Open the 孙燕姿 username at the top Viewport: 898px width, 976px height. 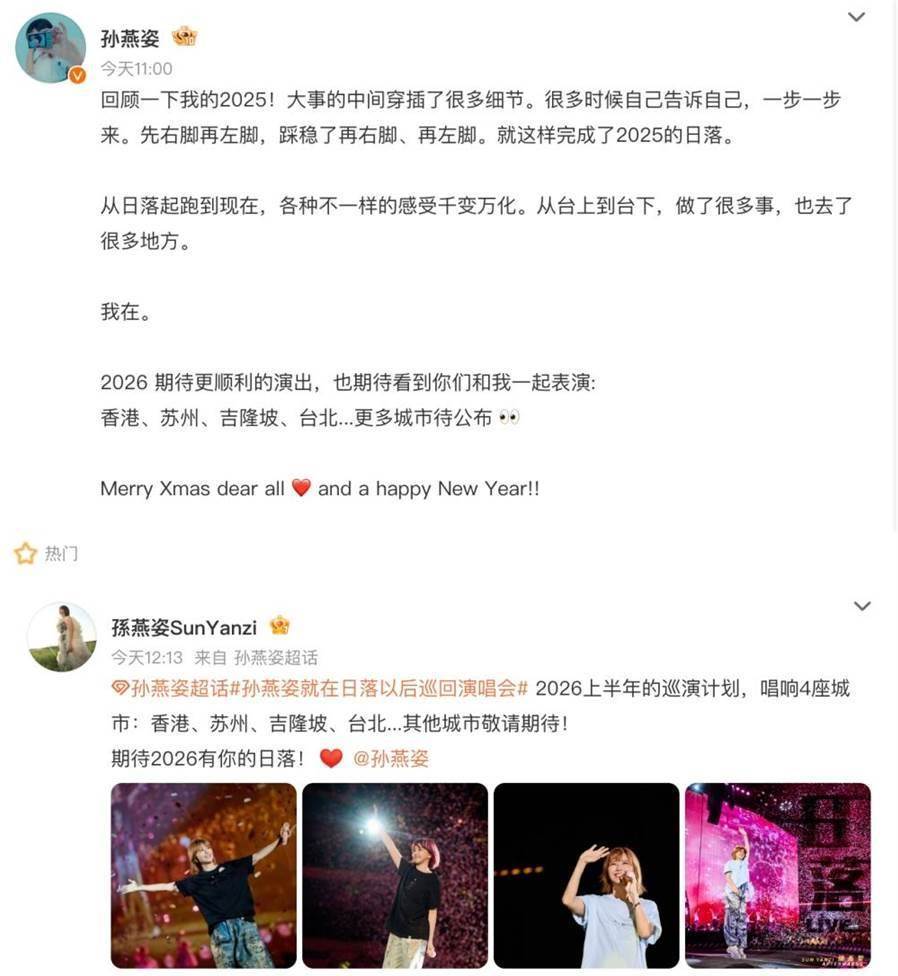pos(130,38)
